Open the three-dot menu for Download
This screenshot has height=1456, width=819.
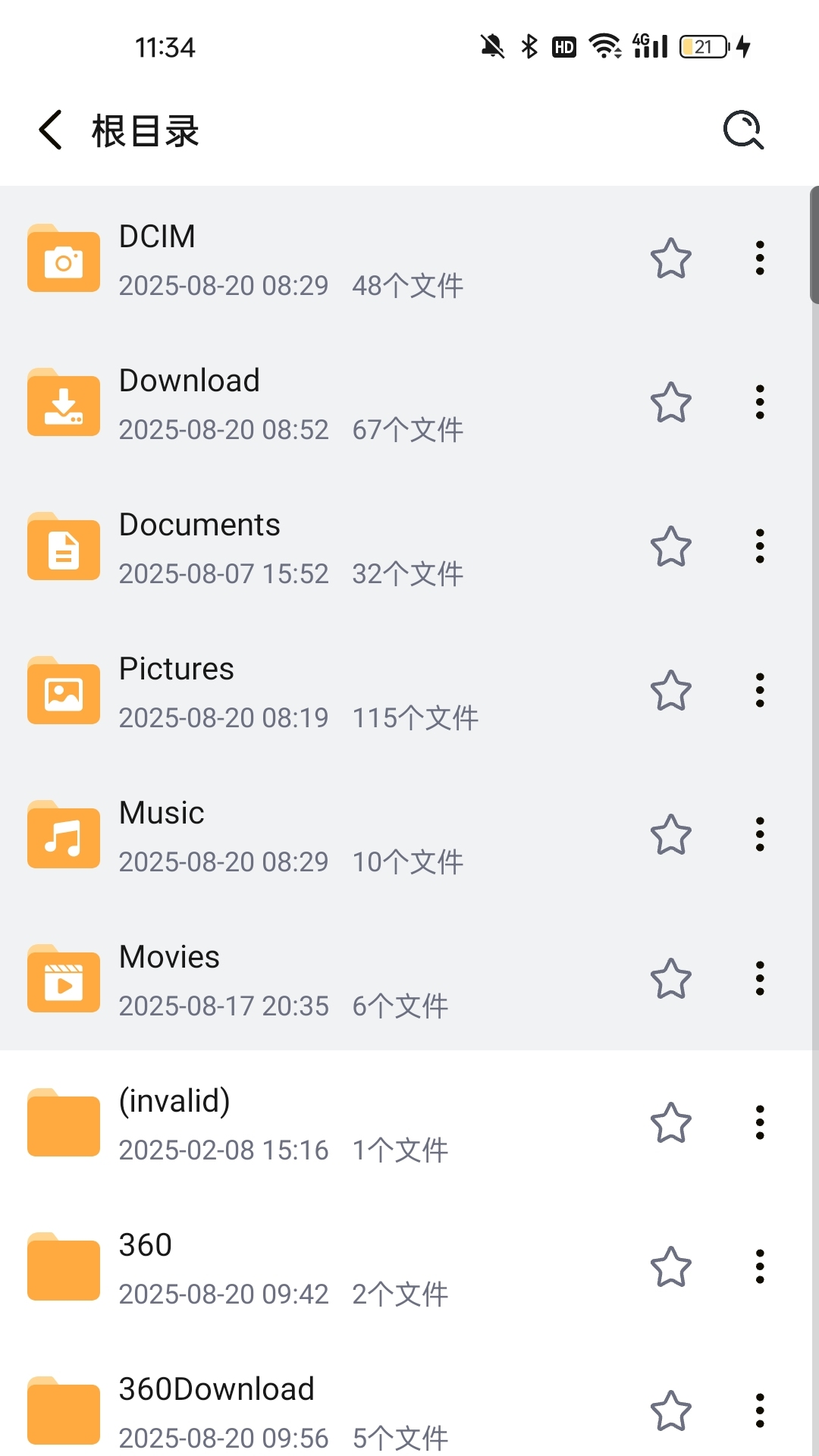click(760, 403)
